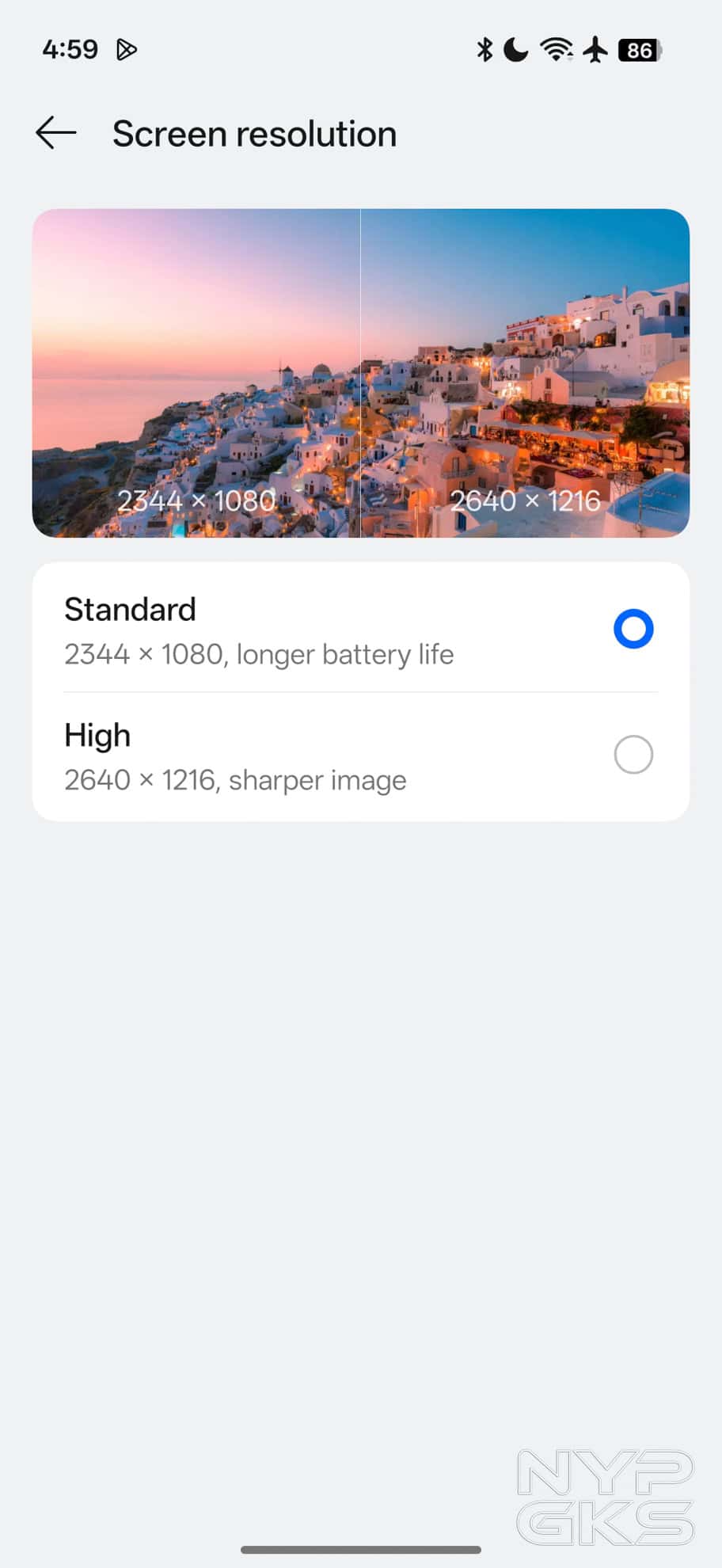722x1568 pixels.
Task: Select the High resolution radio button
Action: [x=633, y=754]
